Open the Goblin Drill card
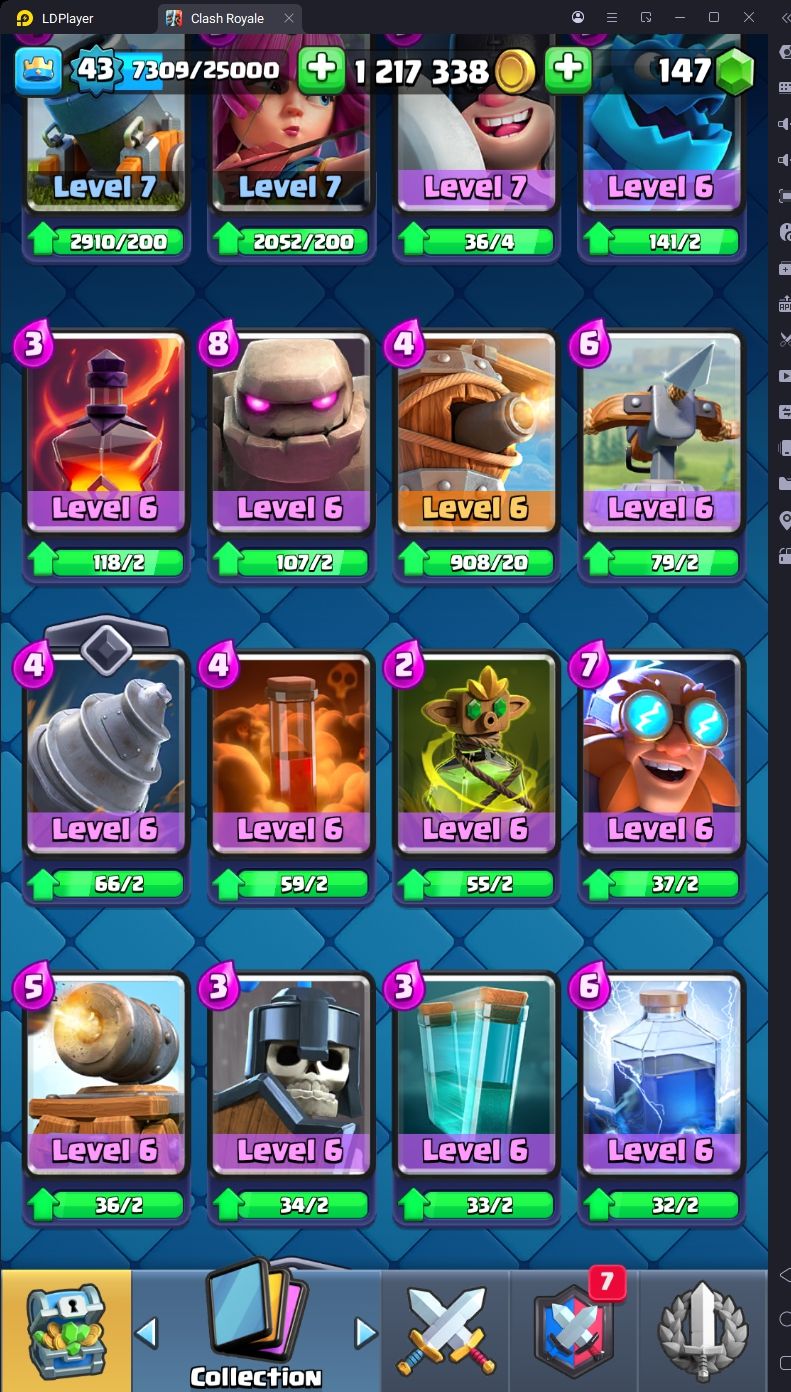 coord(105,752)
